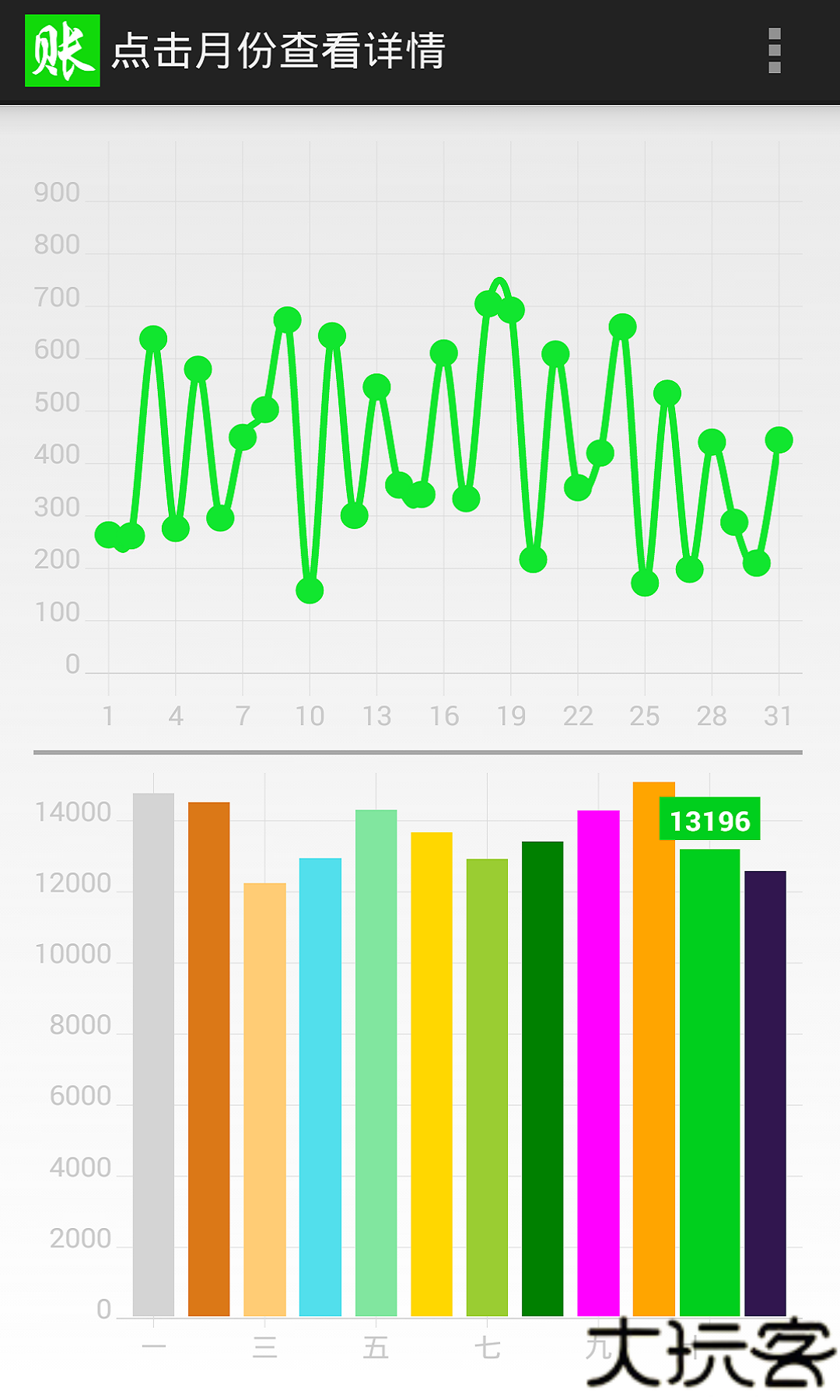Select the yellow-green 七 month bar
The height and width of the screenshot is (1400, 840).
(x=487, y=1087)
